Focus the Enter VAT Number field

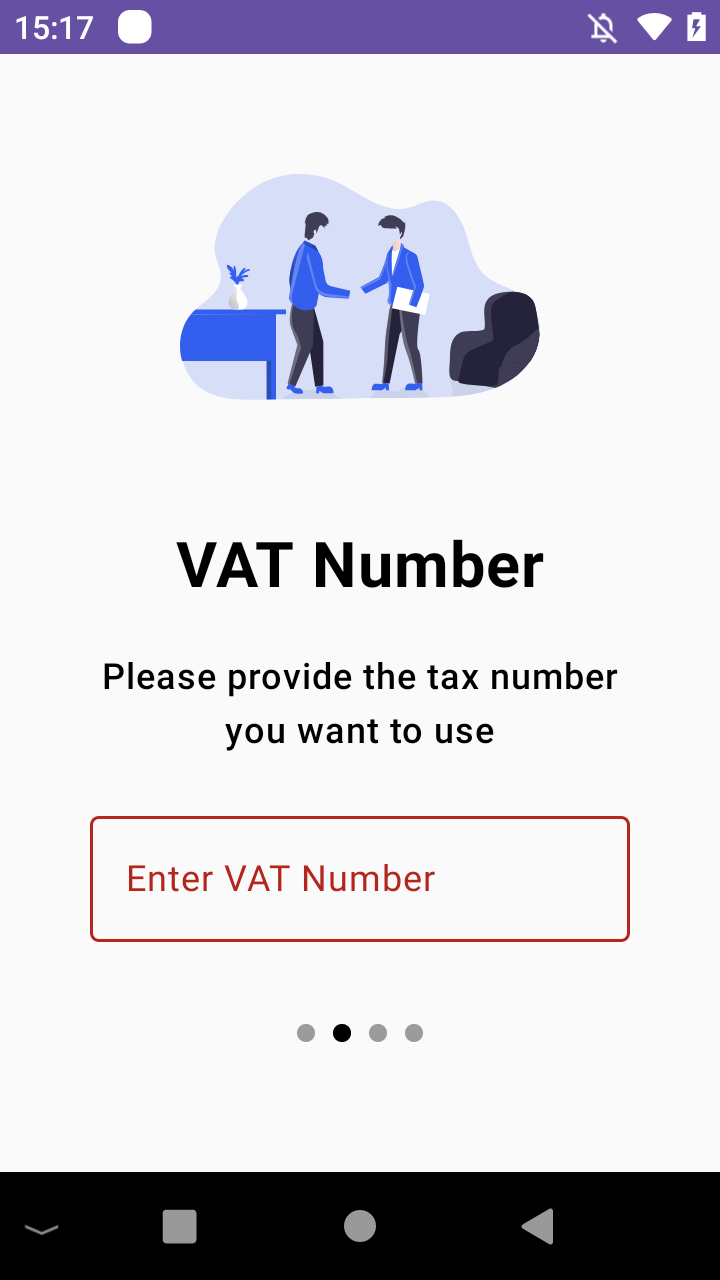(x=360, y=879)
